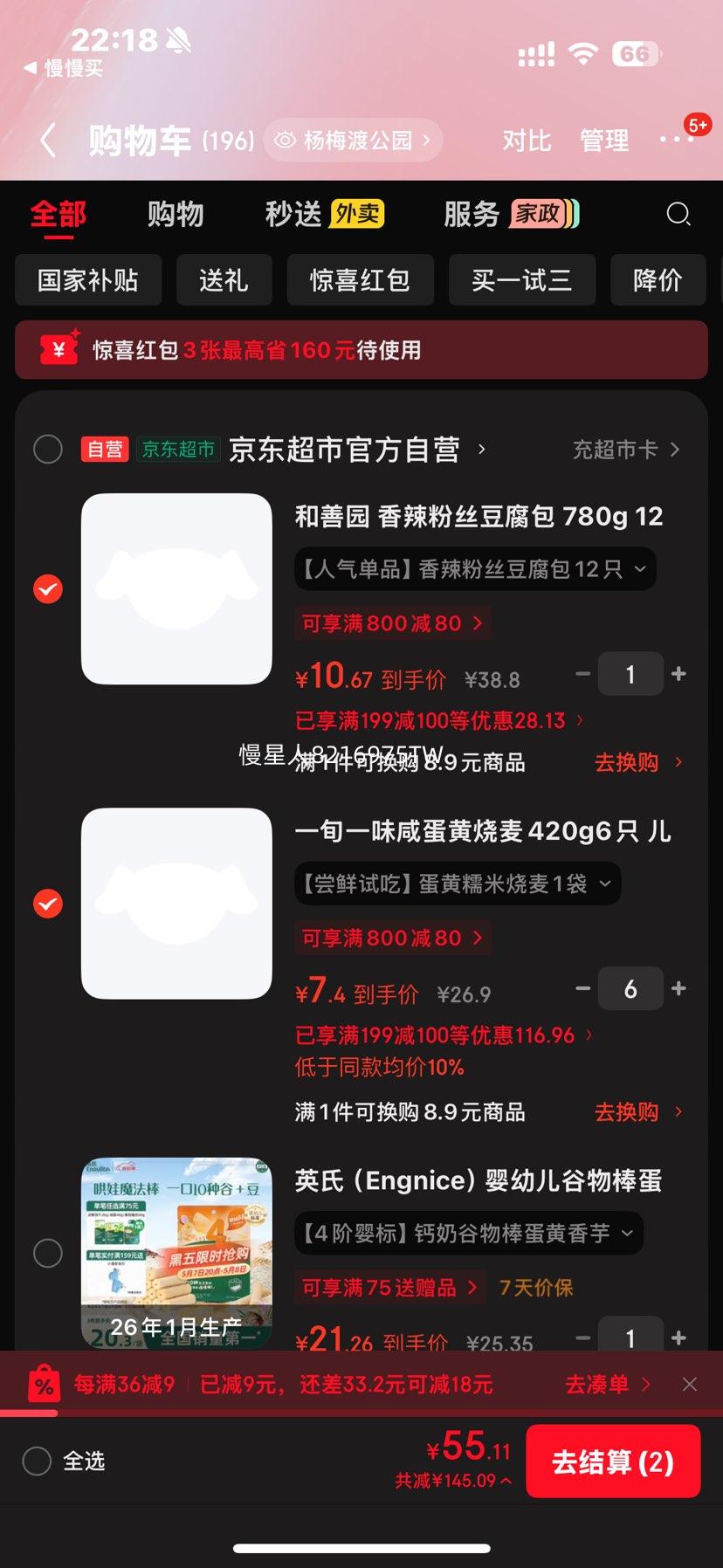This screenshot has width=723, height=1568.
Task: Open the 惊喜红包 coupon banner
Action: coord(361,350)
